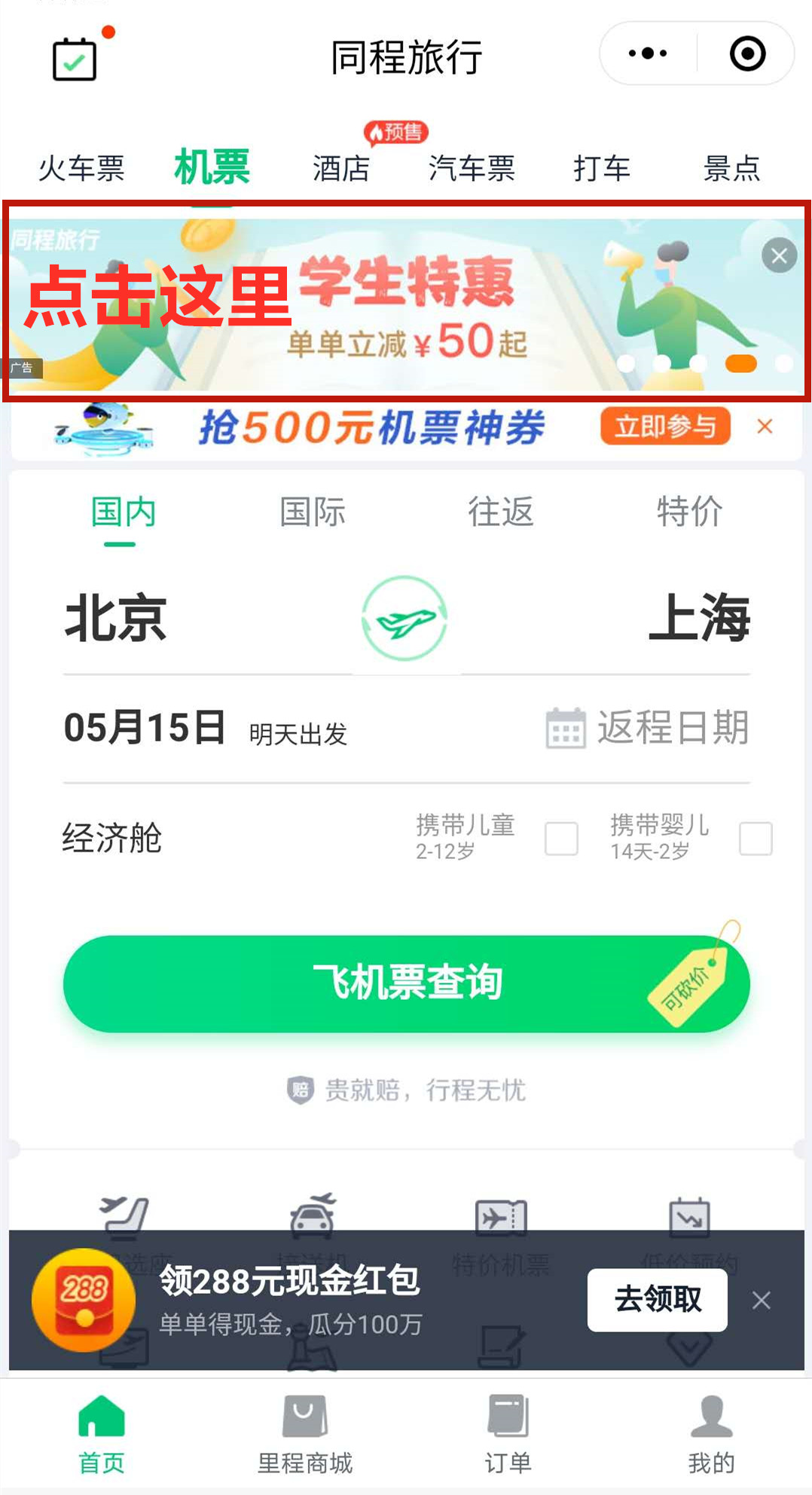Close the mini program with the circle icon

tap(747, 54)
